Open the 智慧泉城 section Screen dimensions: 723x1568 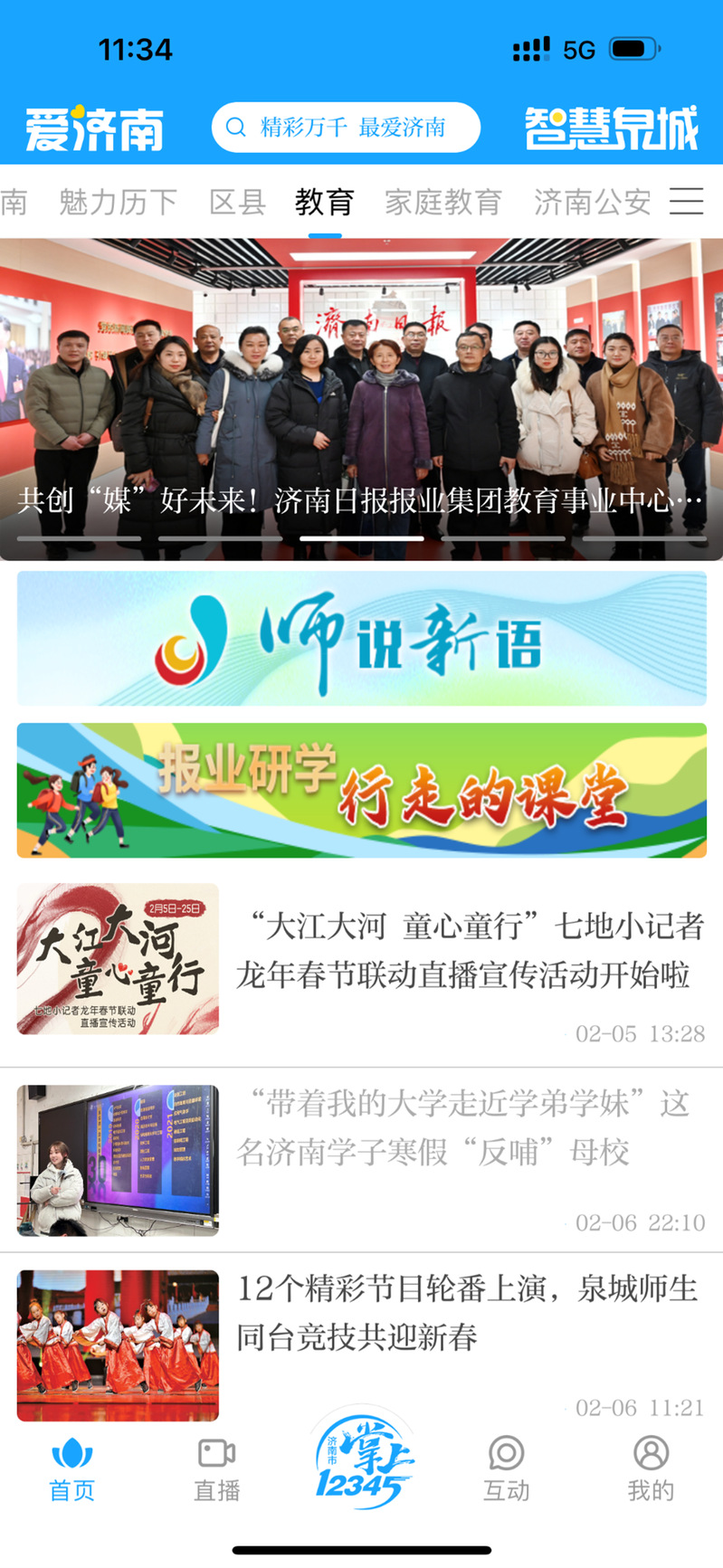point(612,128)
